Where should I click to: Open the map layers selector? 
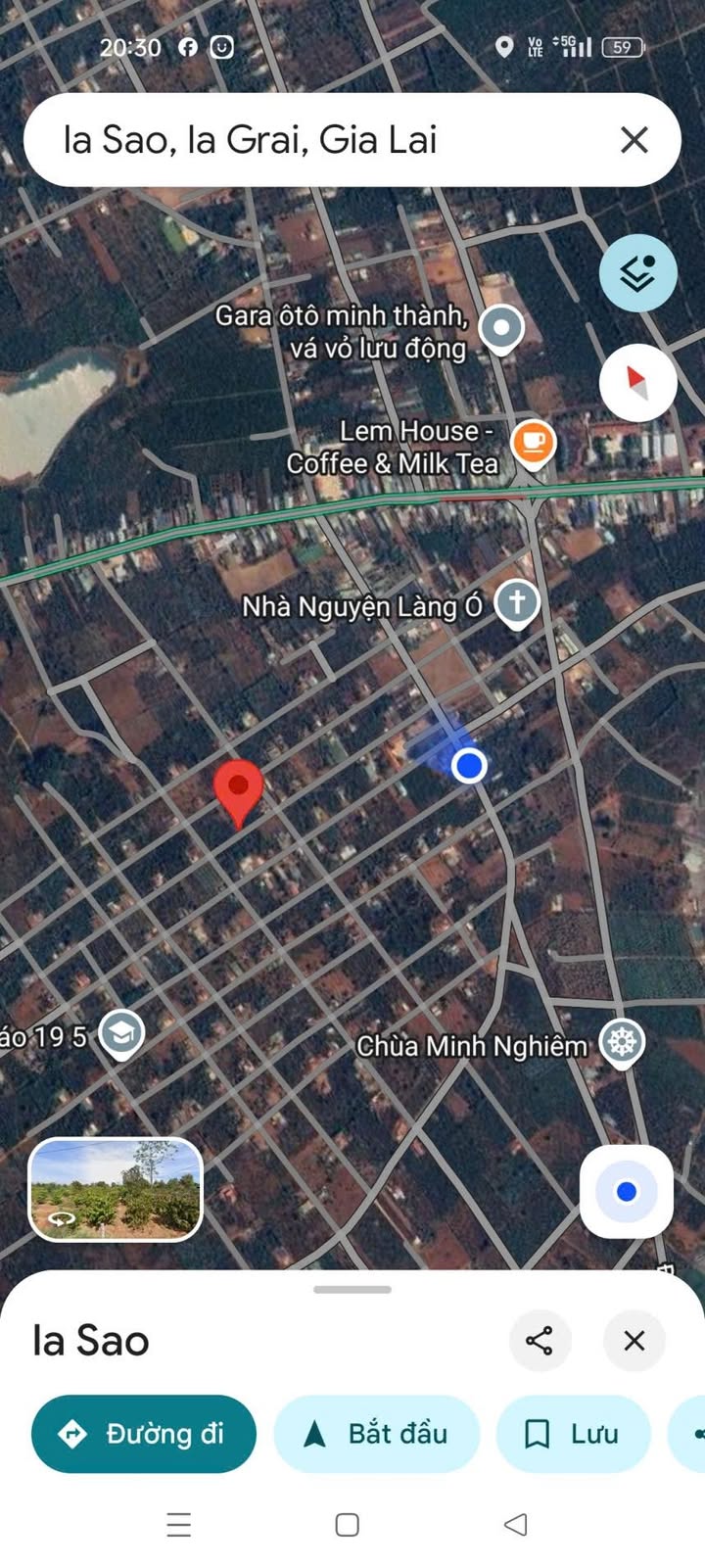click(637, 273)
